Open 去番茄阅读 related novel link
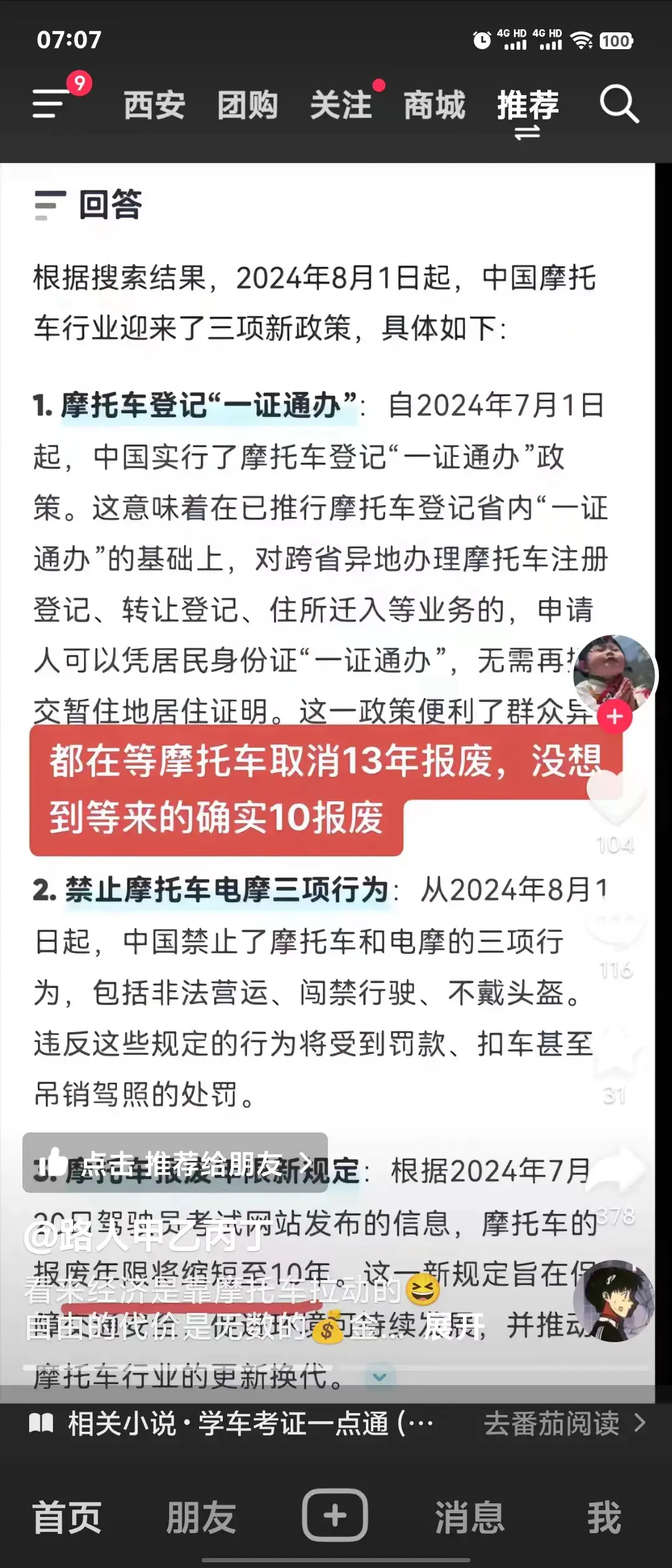The width and height of the screenshot is (672, 1568). 563,1424
